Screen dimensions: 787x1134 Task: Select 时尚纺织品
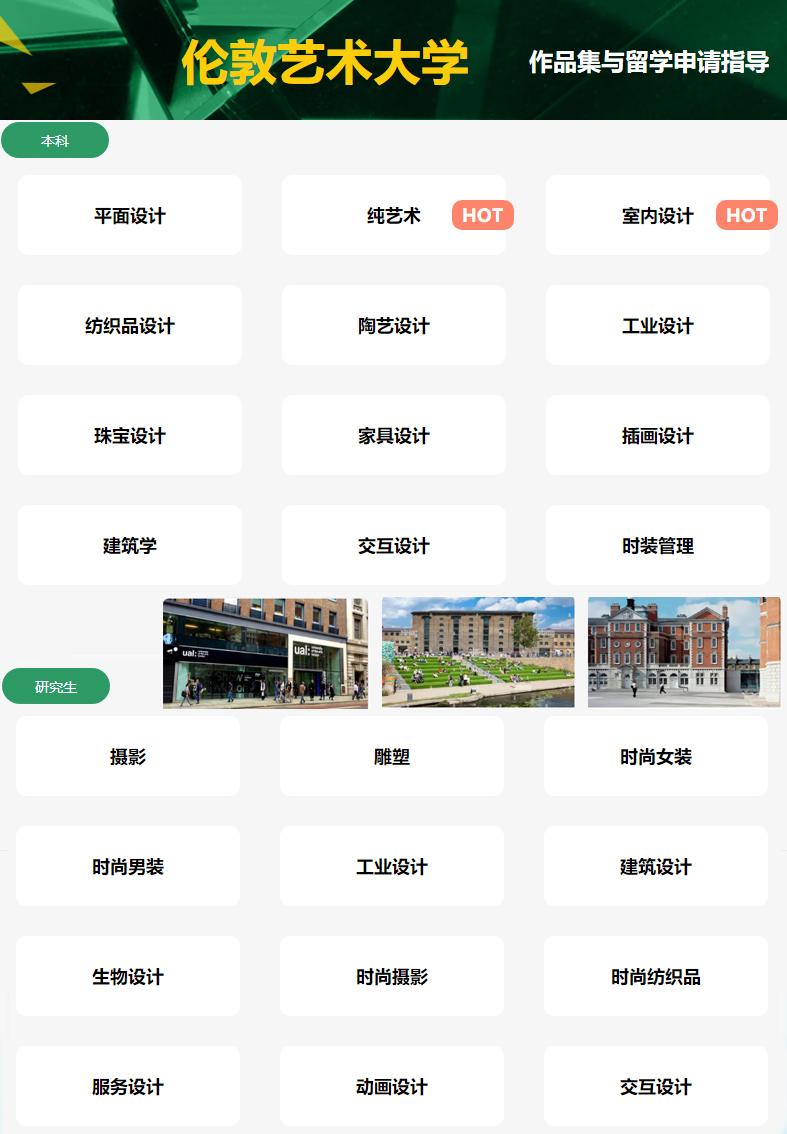point(656,977)
